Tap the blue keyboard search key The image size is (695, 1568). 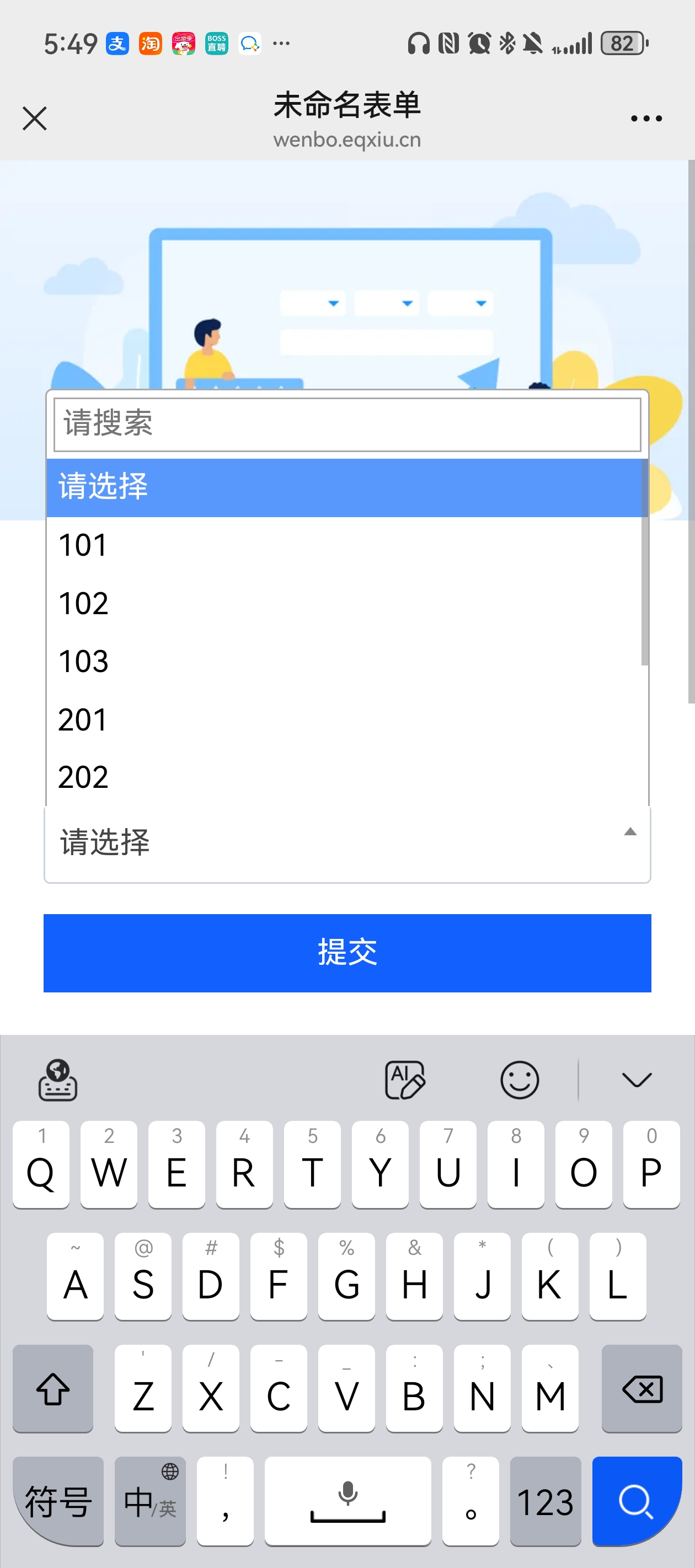(x=636, y=1500)
